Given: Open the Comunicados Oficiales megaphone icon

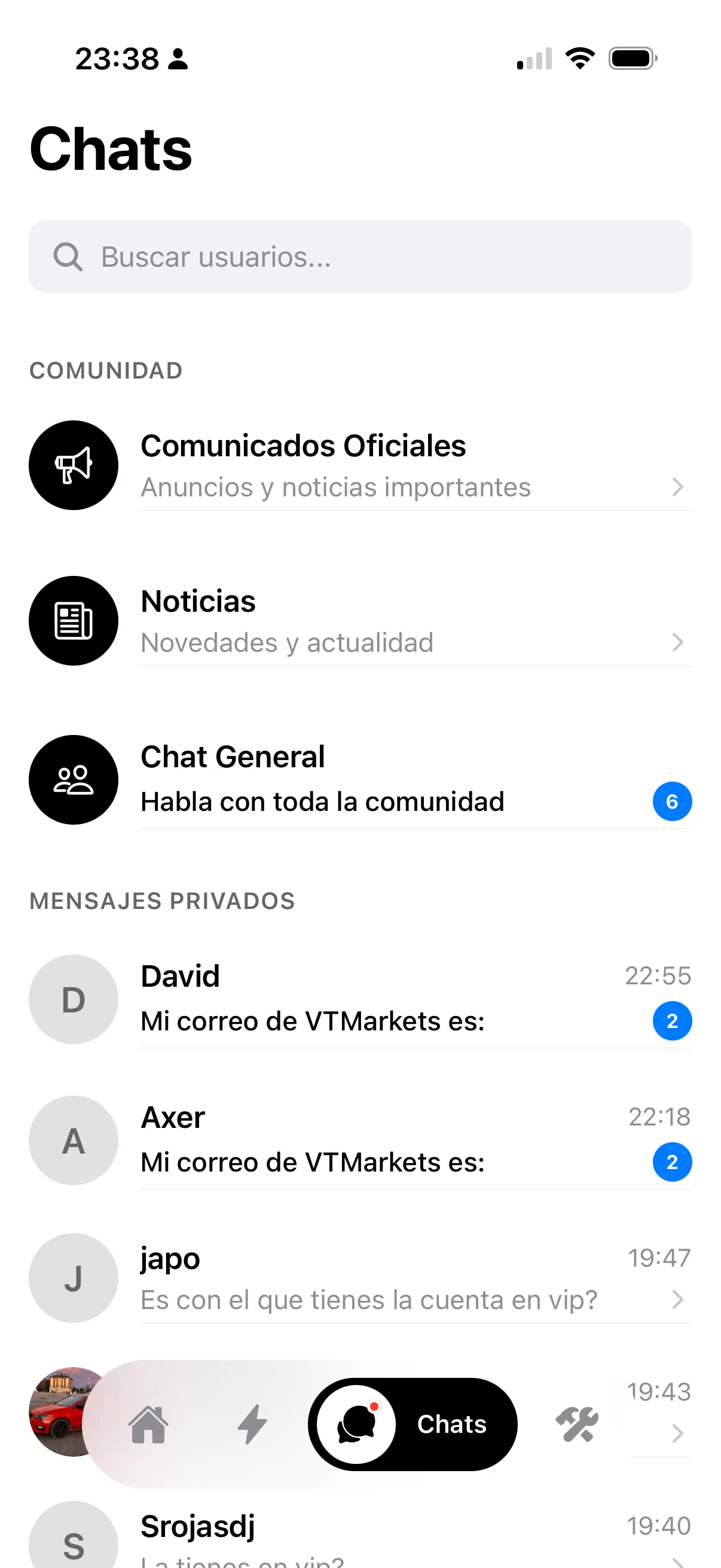Looking at the screenshot, I should tap(73, 465).
